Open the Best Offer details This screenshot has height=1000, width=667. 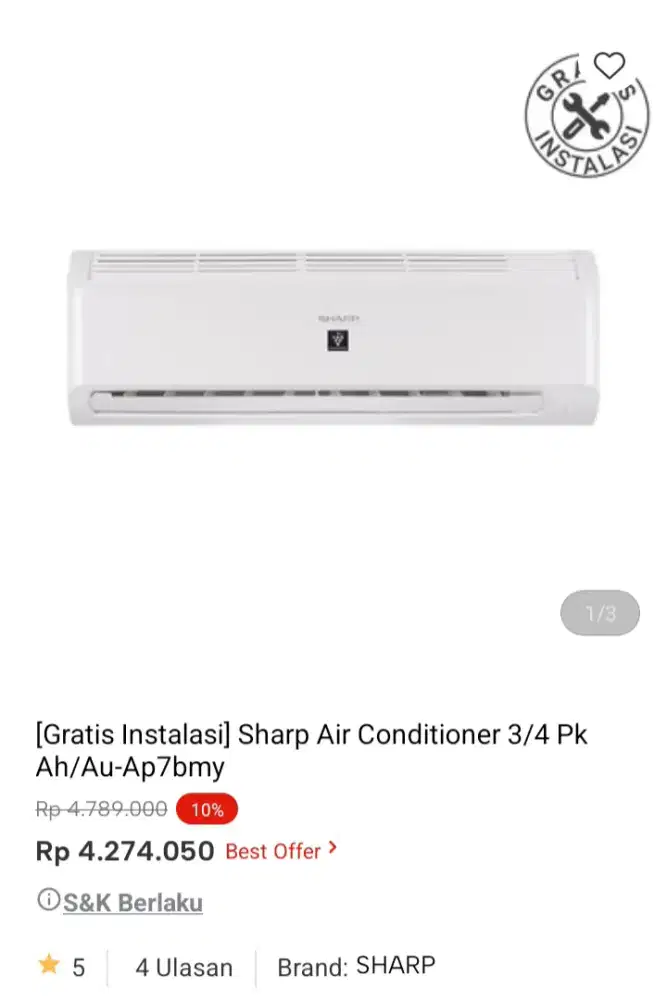click(281, 851)
